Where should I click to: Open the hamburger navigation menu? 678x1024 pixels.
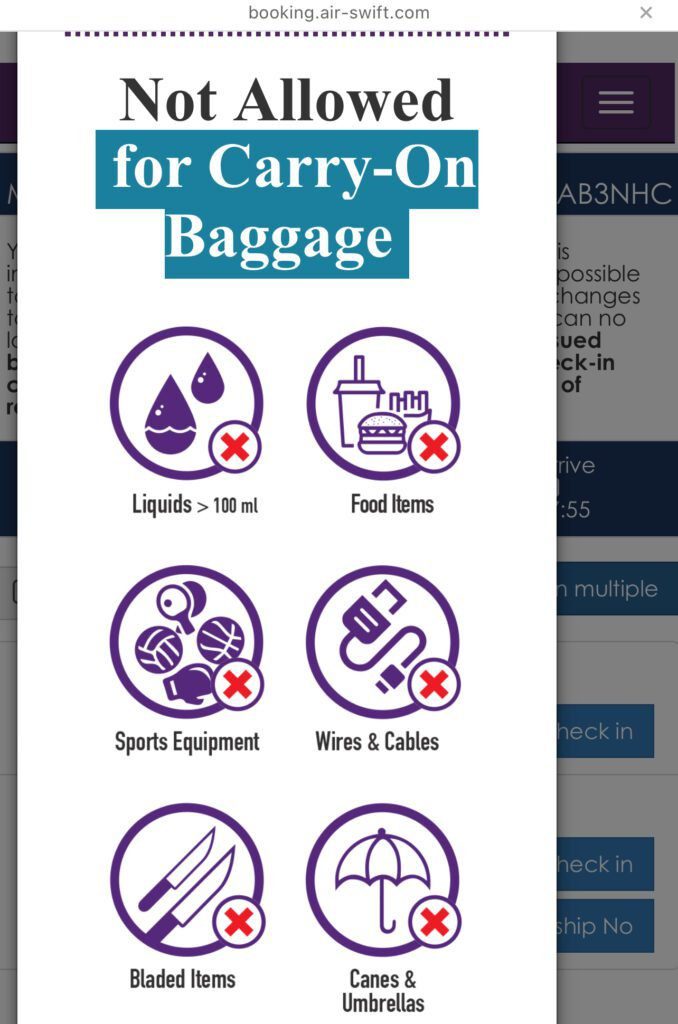pyautogui.click(x=615, y=102)
